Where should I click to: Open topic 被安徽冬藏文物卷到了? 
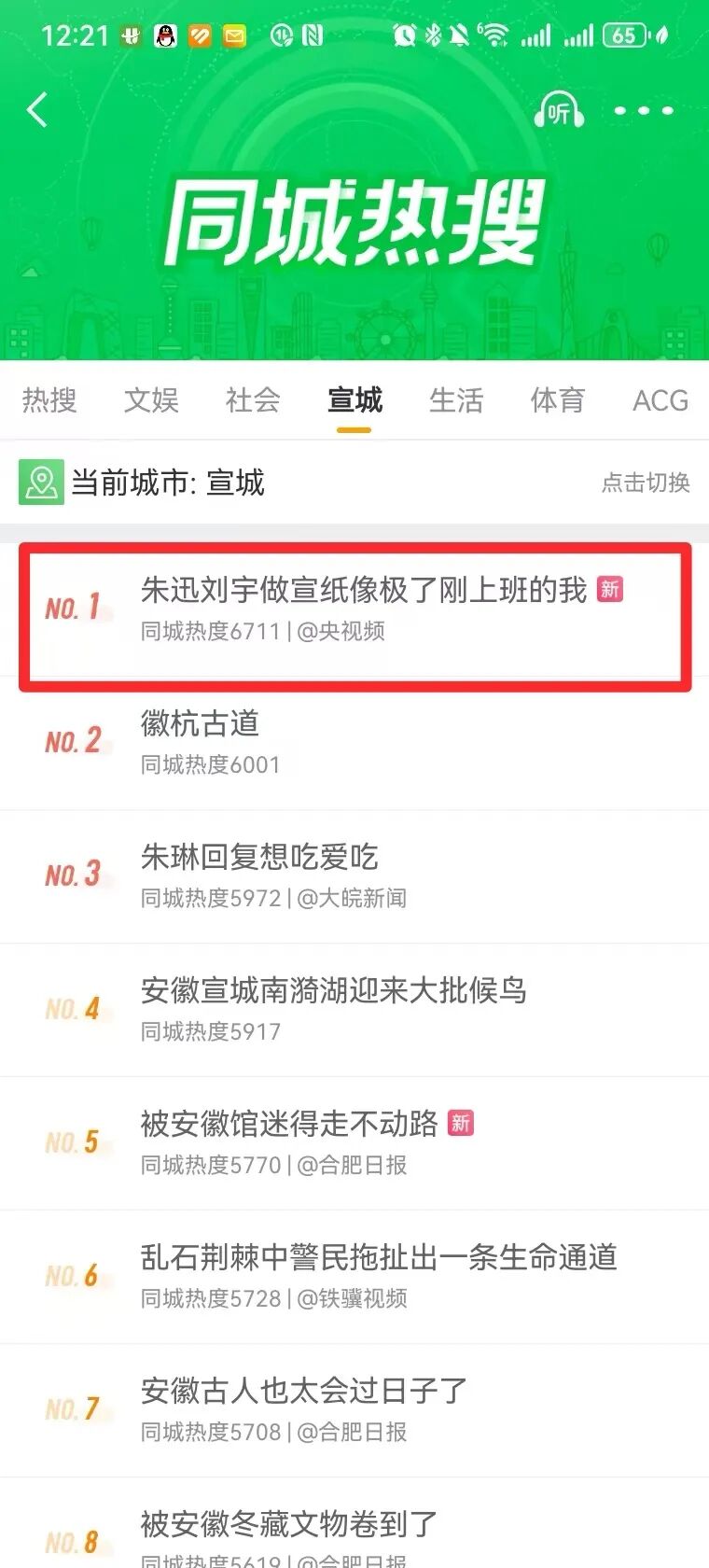pyautogui.click(x=289, y=1525)
